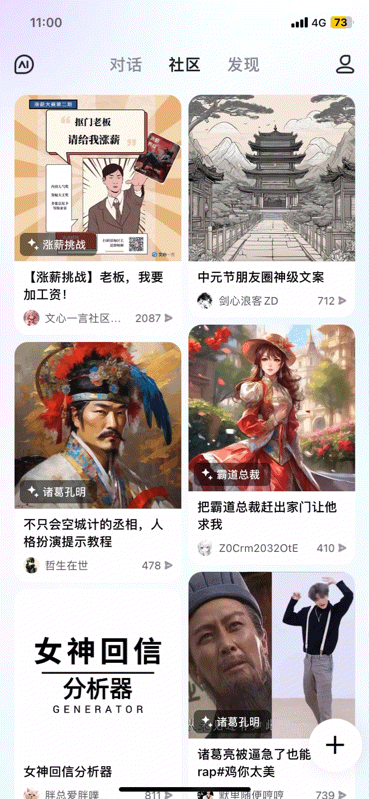View the 文心一言社区 author profile
The image size is (369, 799).
[x=72, y=318]
